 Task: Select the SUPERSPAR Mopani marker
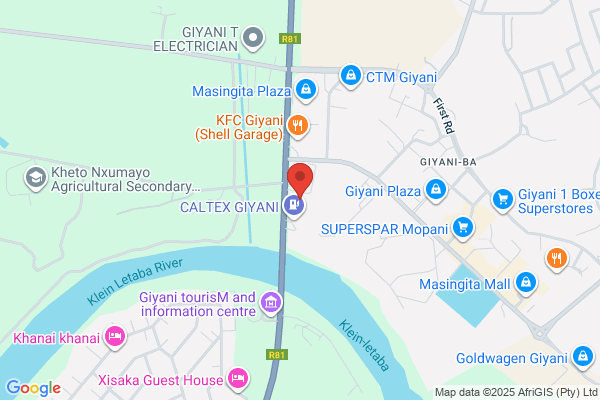(463, 228)
